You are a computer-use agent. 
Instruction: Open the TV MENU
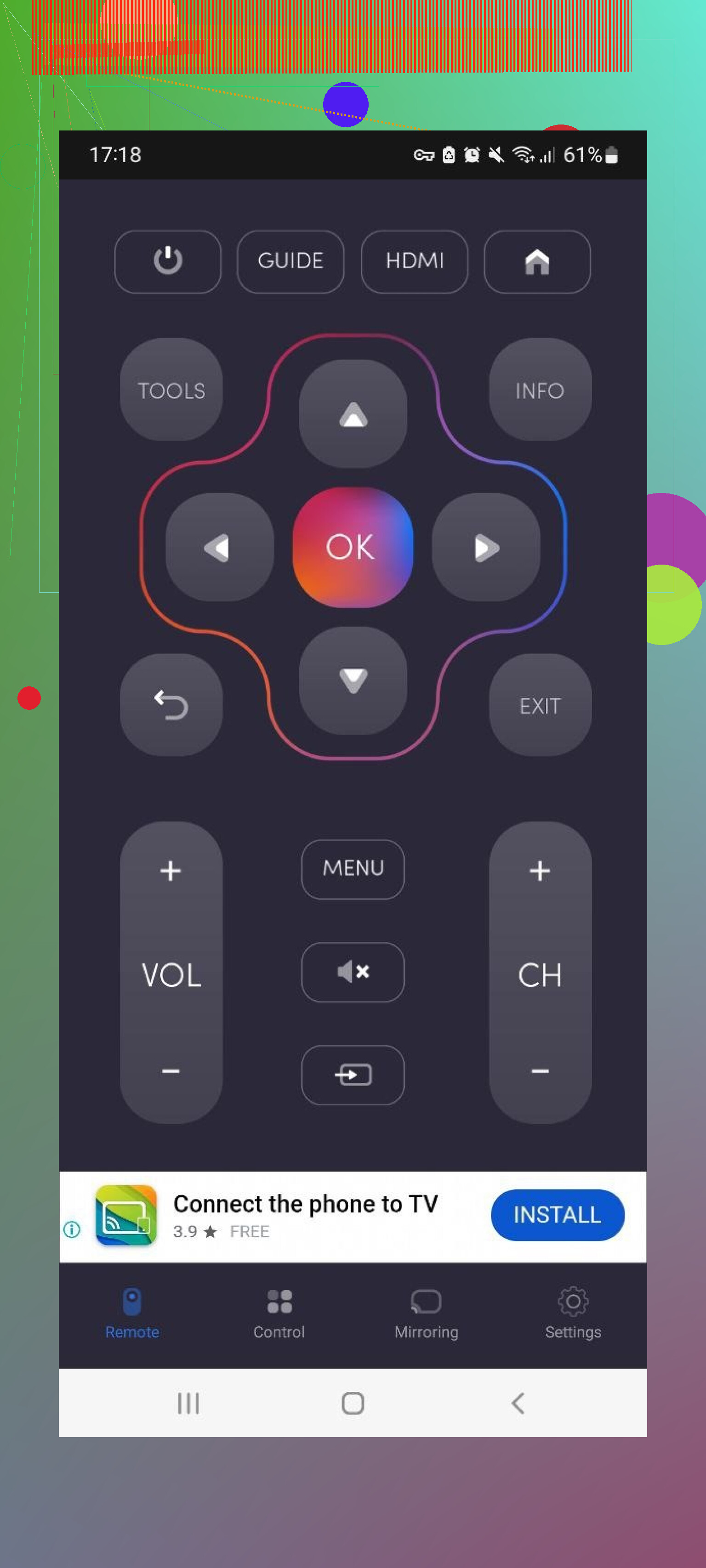click(x=353, y=869)
